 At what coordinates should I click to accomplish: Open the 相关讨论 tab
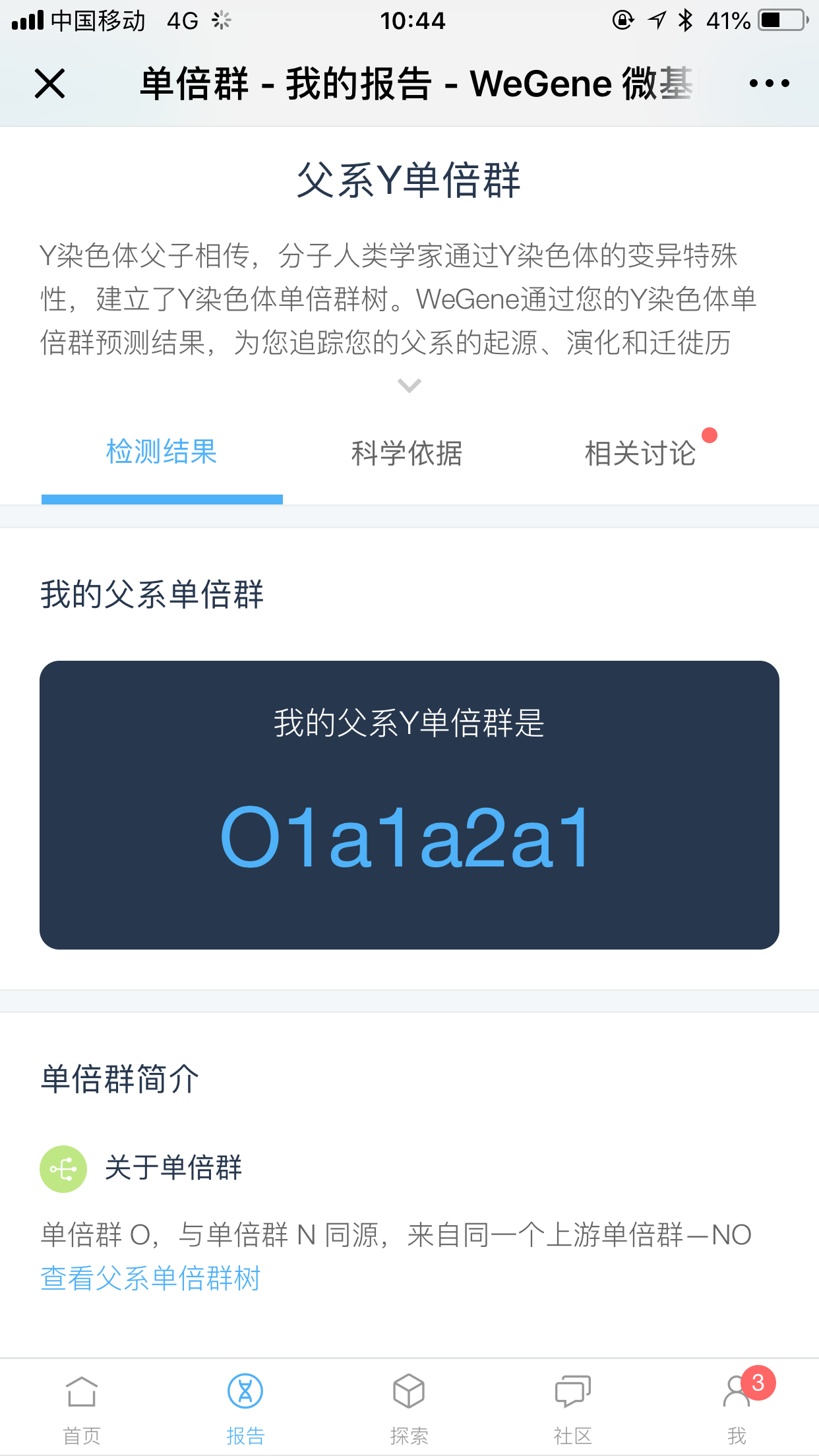[x=640, y=454]
